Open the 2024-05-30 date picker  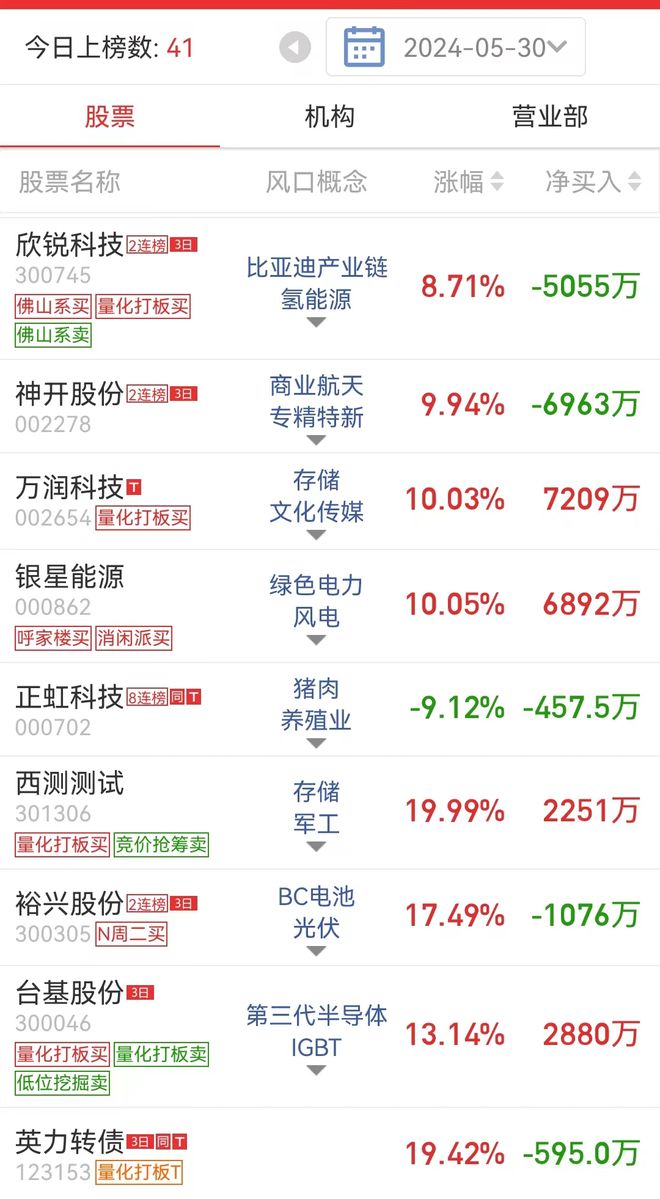[456, 47]
